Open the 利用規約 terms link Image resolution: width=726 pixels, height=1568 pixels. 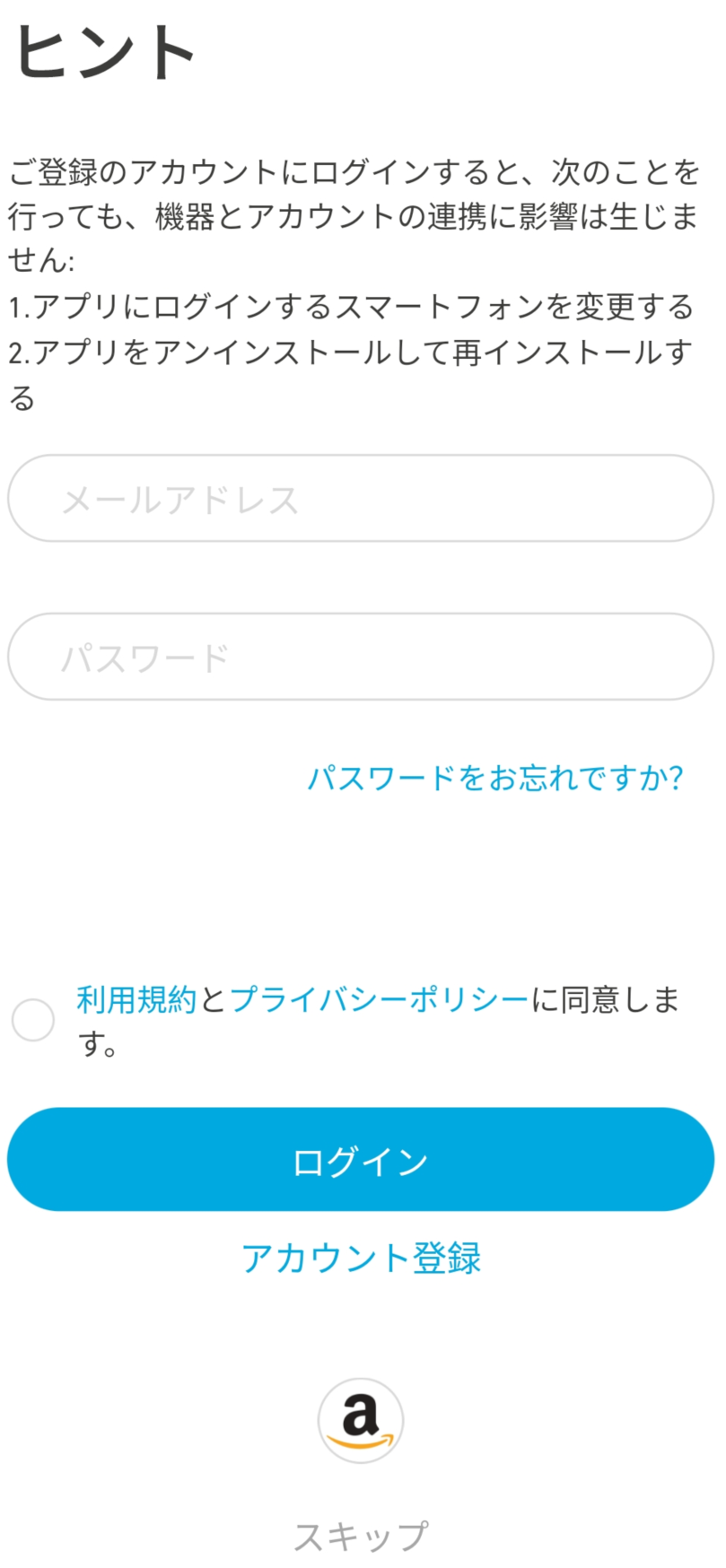(136, 999)
